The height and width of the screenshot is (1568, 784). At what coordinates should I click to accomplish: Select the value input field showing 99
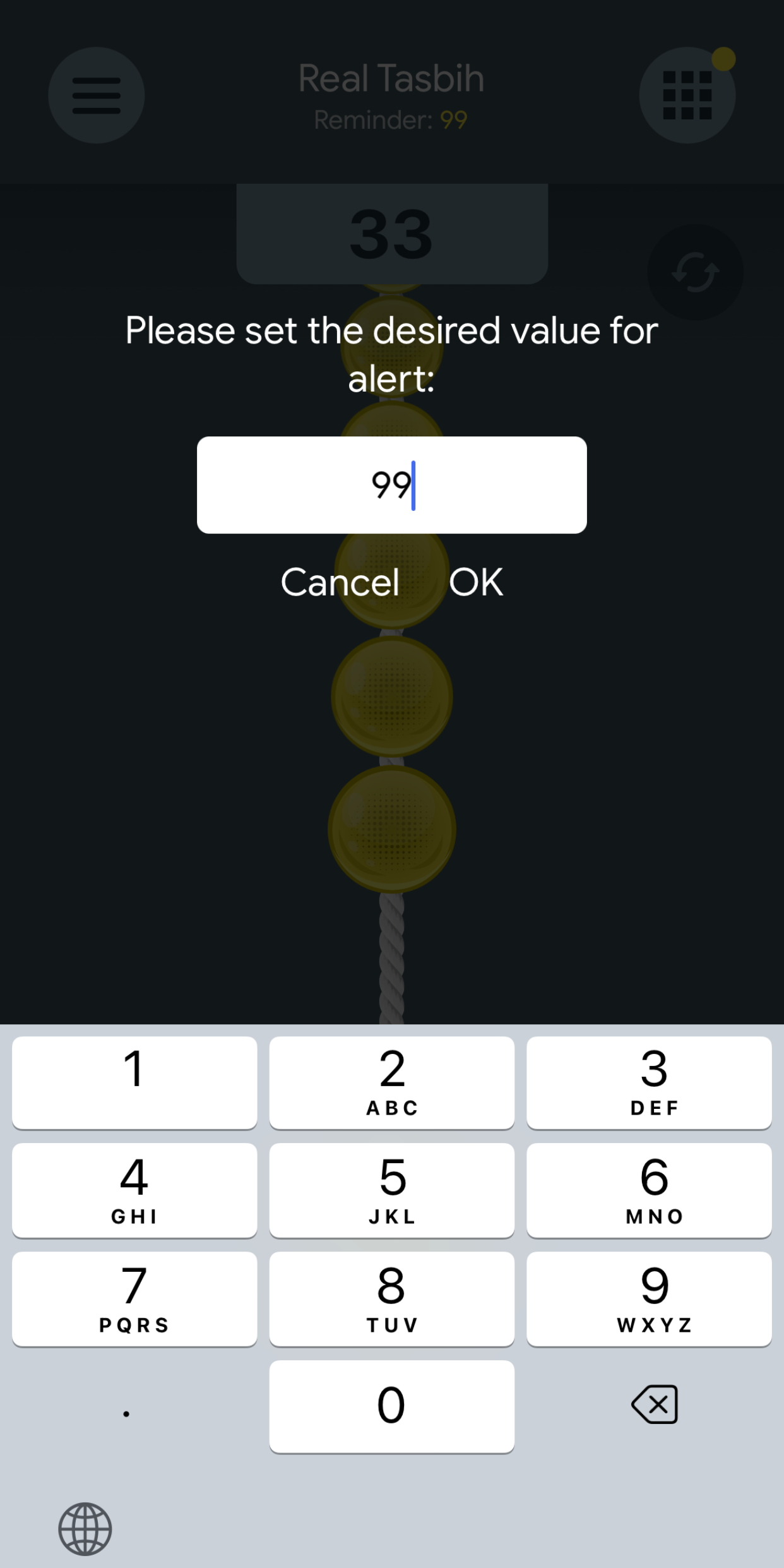tap(391, 485)
